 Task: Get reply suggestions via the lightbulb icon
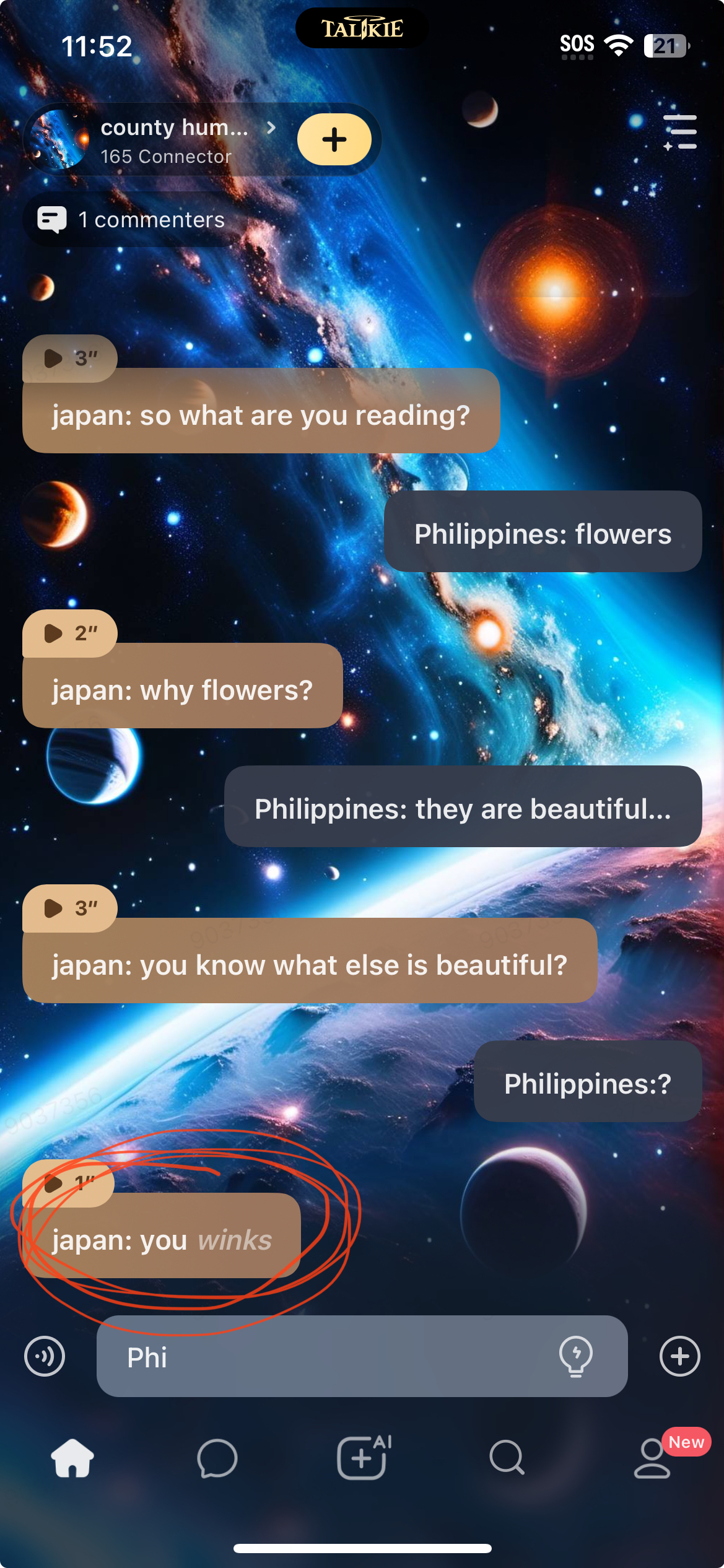[x=576, y=1356]
